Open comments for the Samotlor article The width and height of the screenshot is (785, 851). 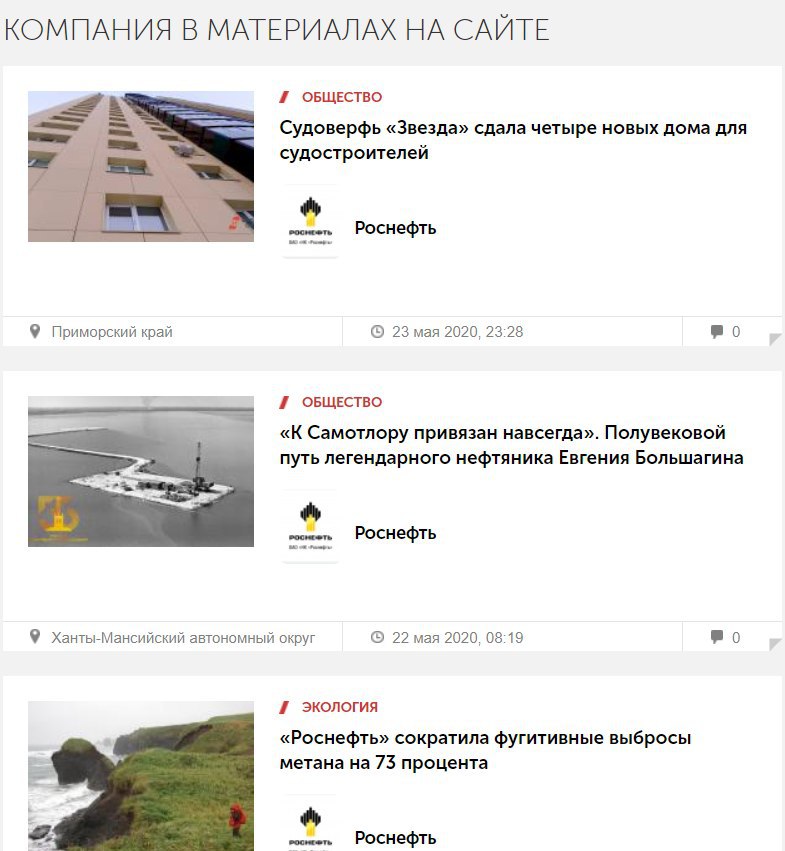coord(725,637)
